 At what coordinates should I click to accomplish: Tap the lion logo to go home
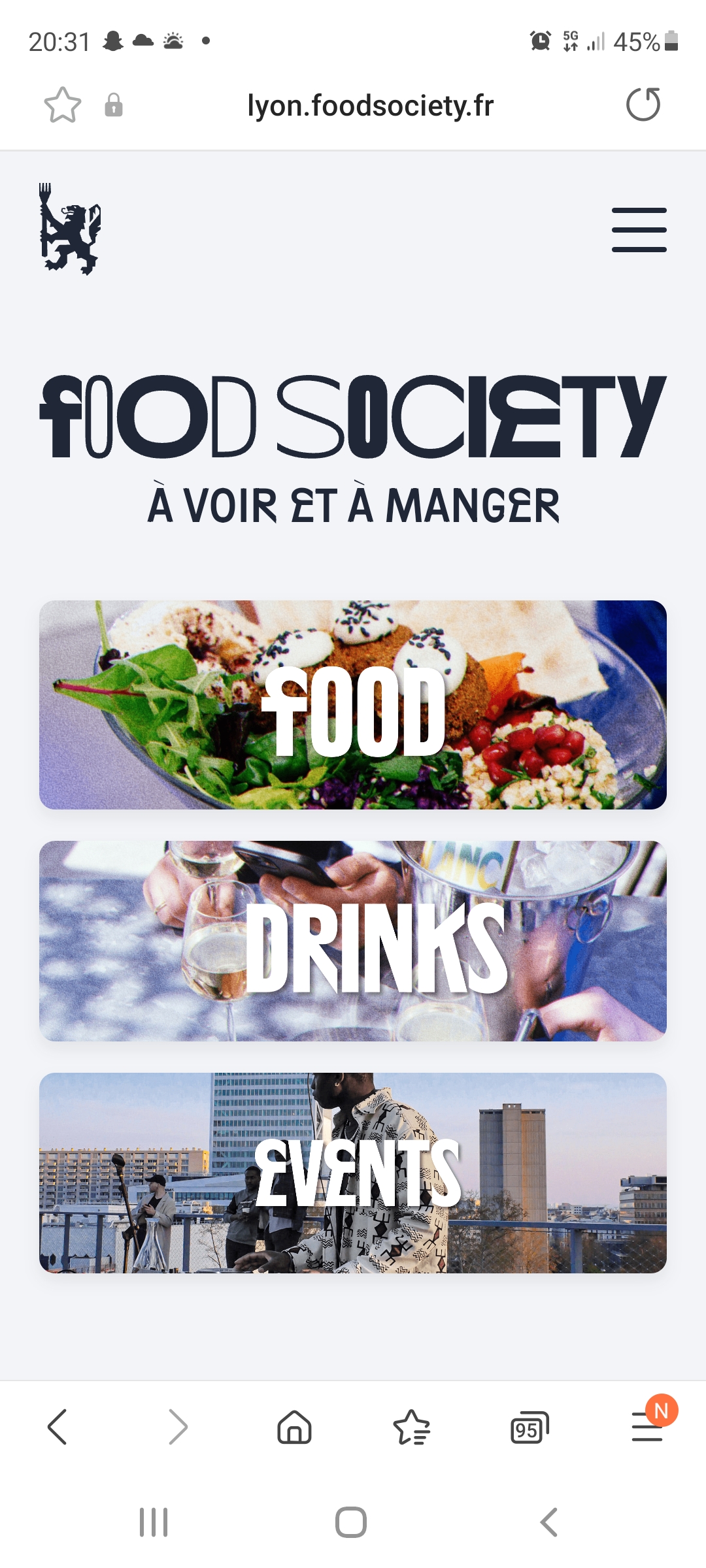click(70, 229)
